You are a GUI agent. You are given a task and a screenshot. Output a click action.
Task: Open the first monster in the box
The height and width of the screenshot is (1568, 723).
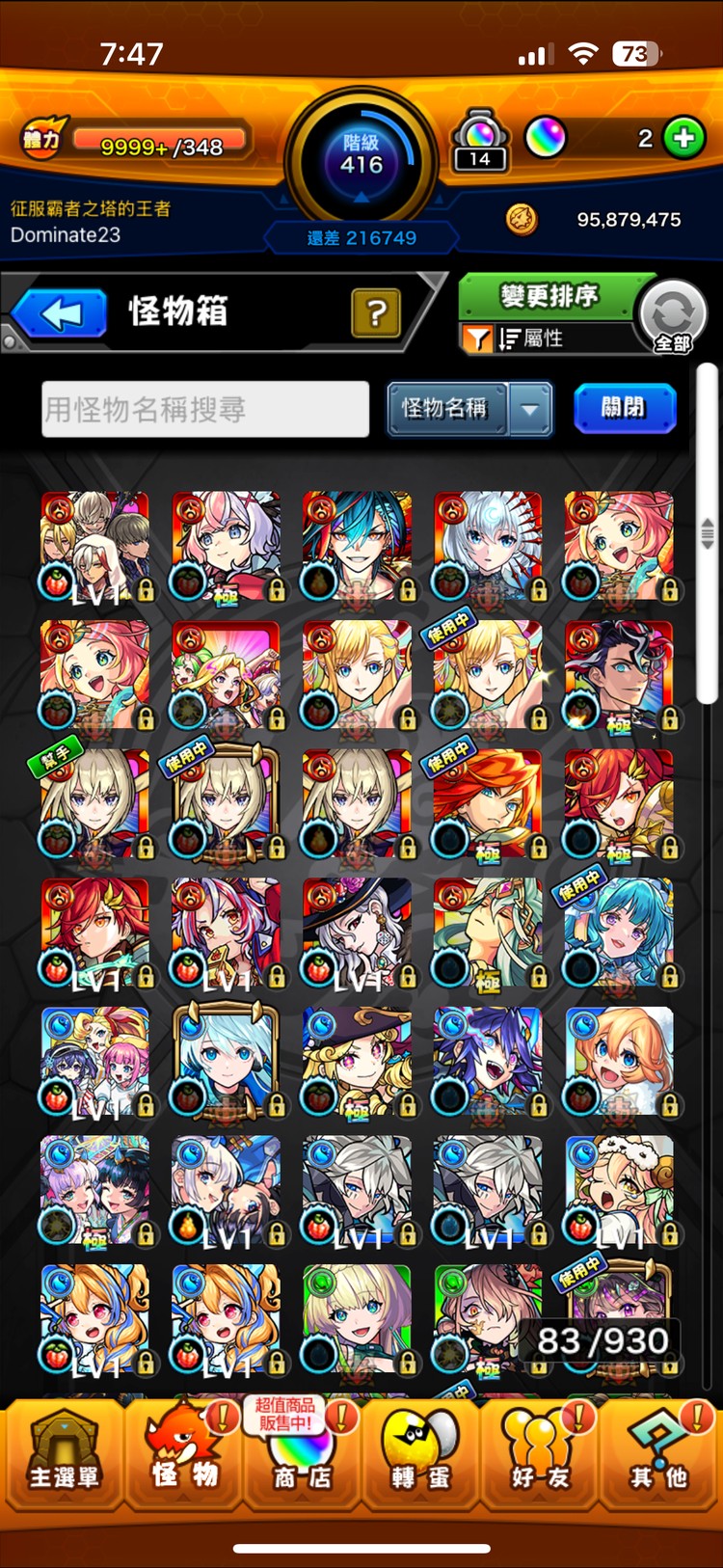point(94,548)
